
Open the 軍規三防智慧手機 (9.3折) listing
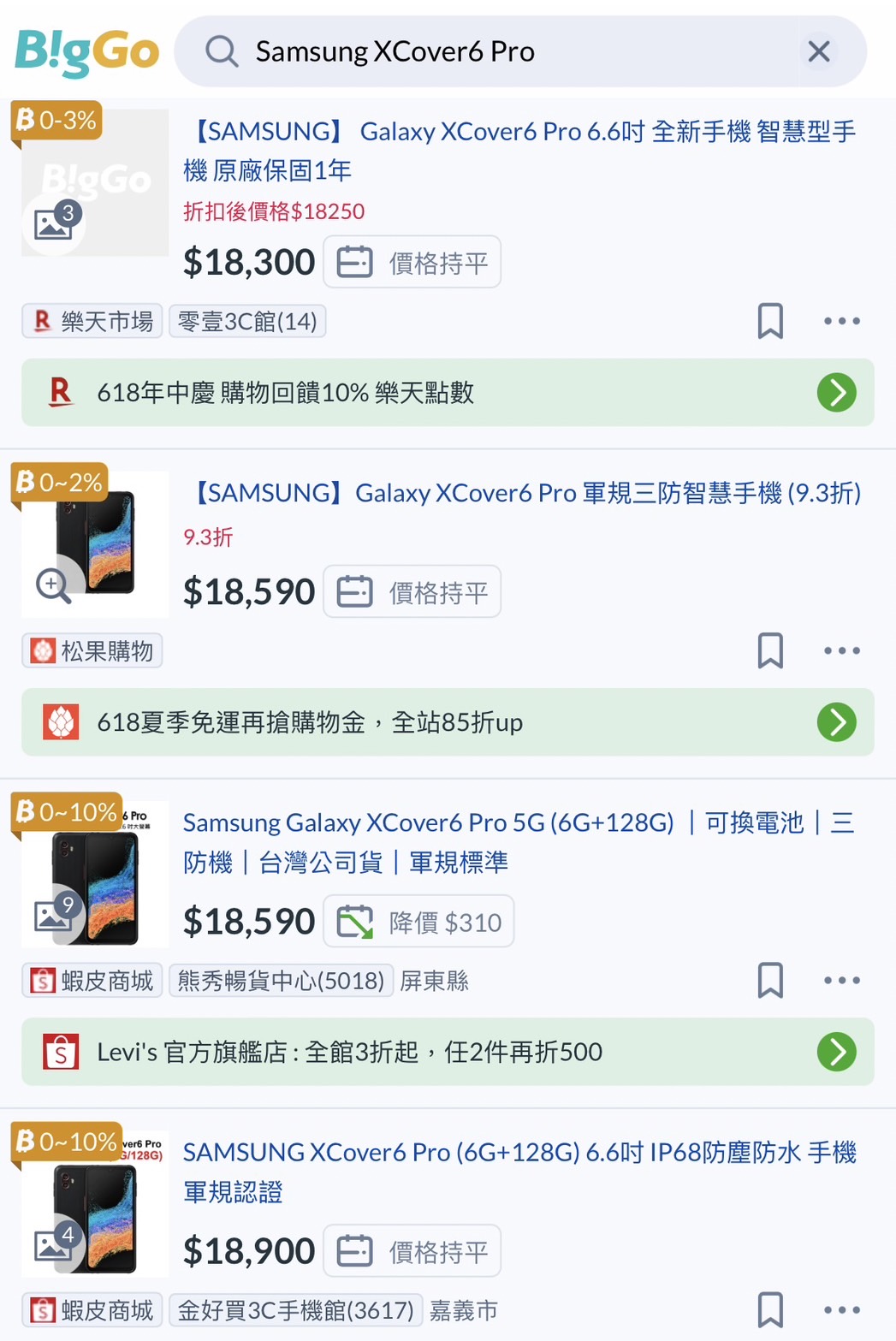[522, 493]
